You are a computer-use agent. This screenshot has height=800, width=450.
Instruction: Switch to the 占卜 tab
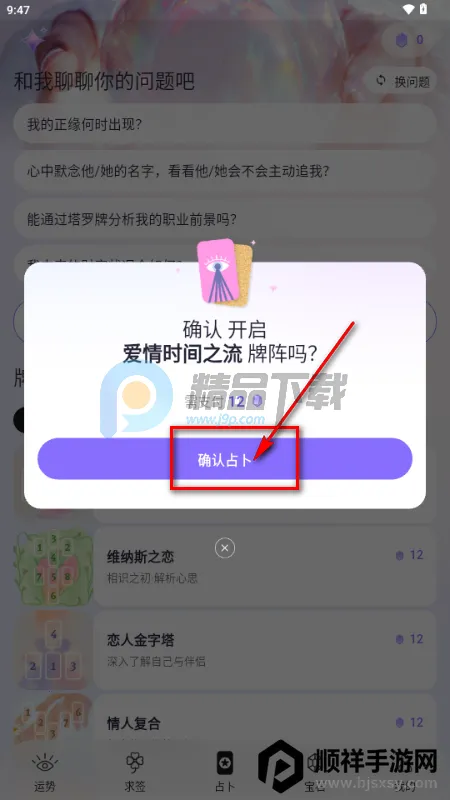(x=225, y=773)
